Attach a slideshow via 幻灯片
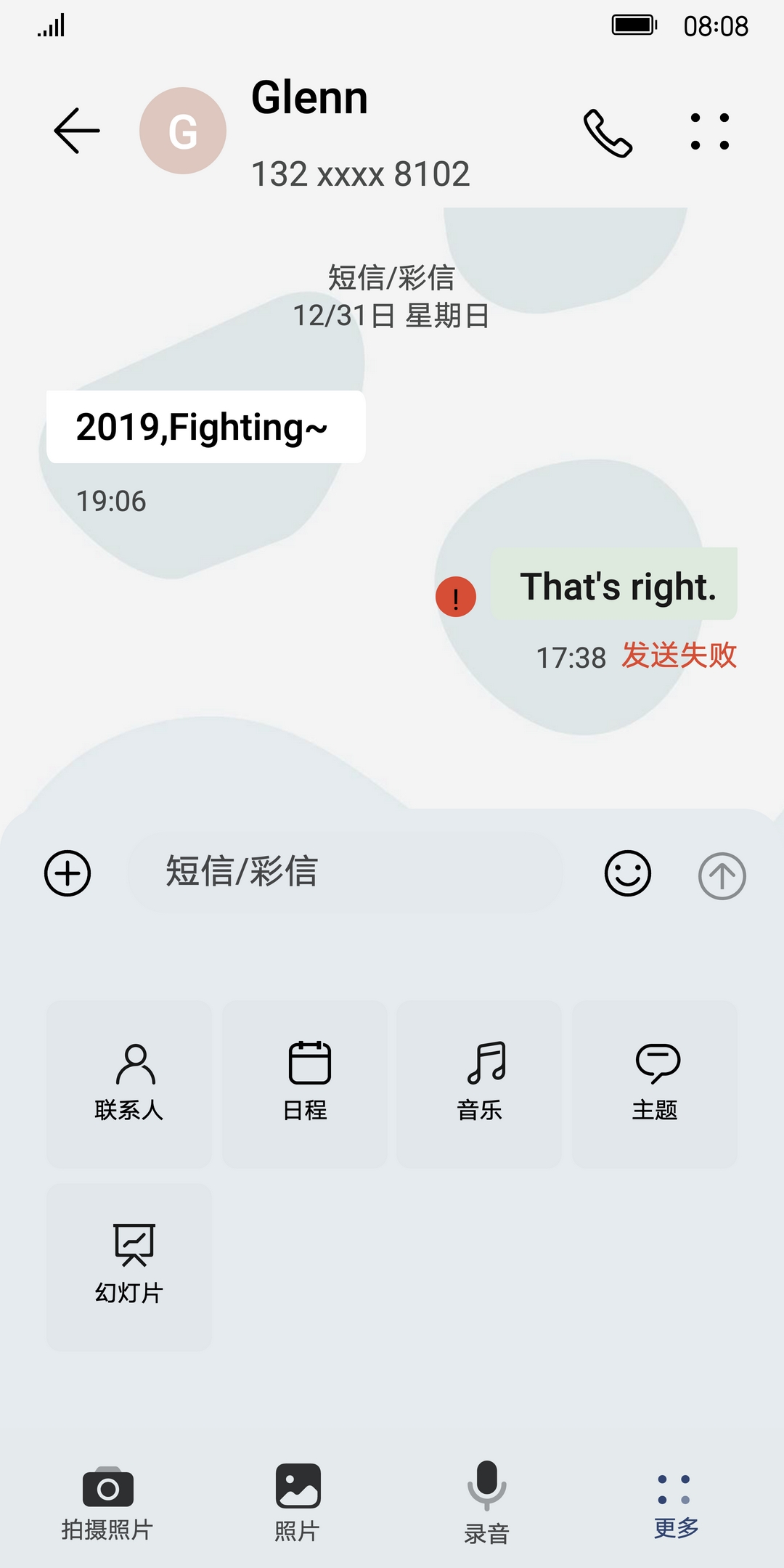 (129, 1267)
